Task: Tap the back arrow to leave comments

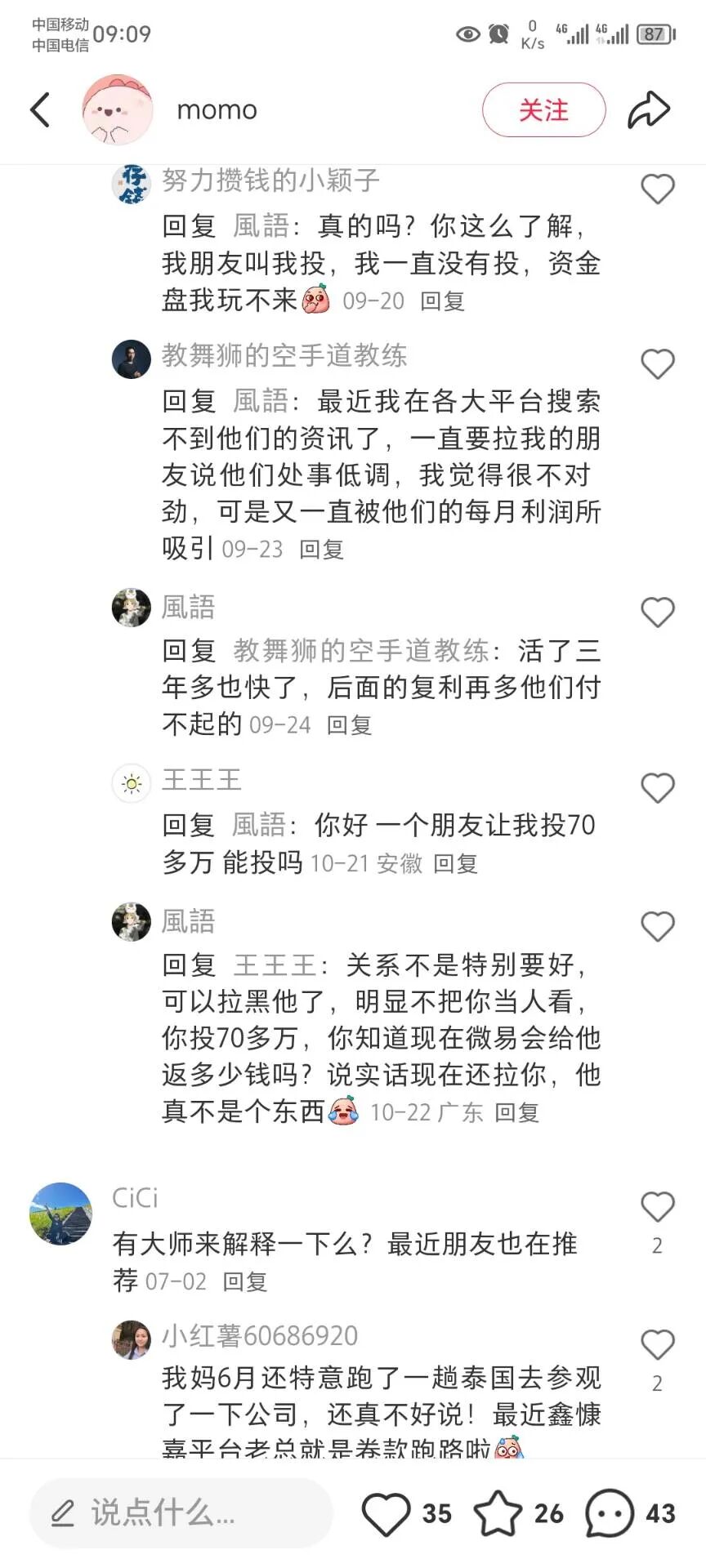Action: (39, 109)
